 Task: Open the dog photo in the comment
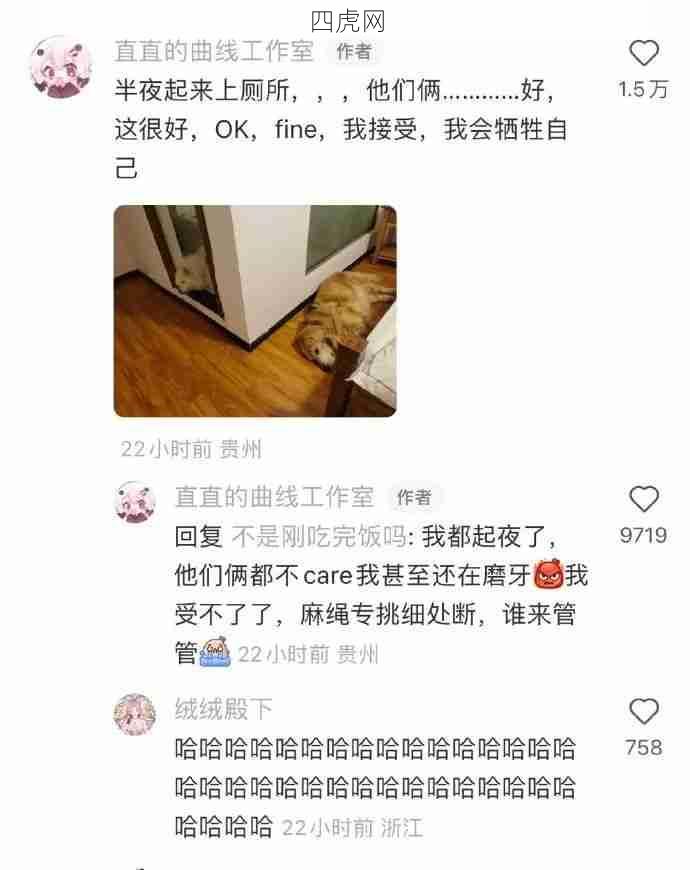pyautogui.click(x=255, y=311)
